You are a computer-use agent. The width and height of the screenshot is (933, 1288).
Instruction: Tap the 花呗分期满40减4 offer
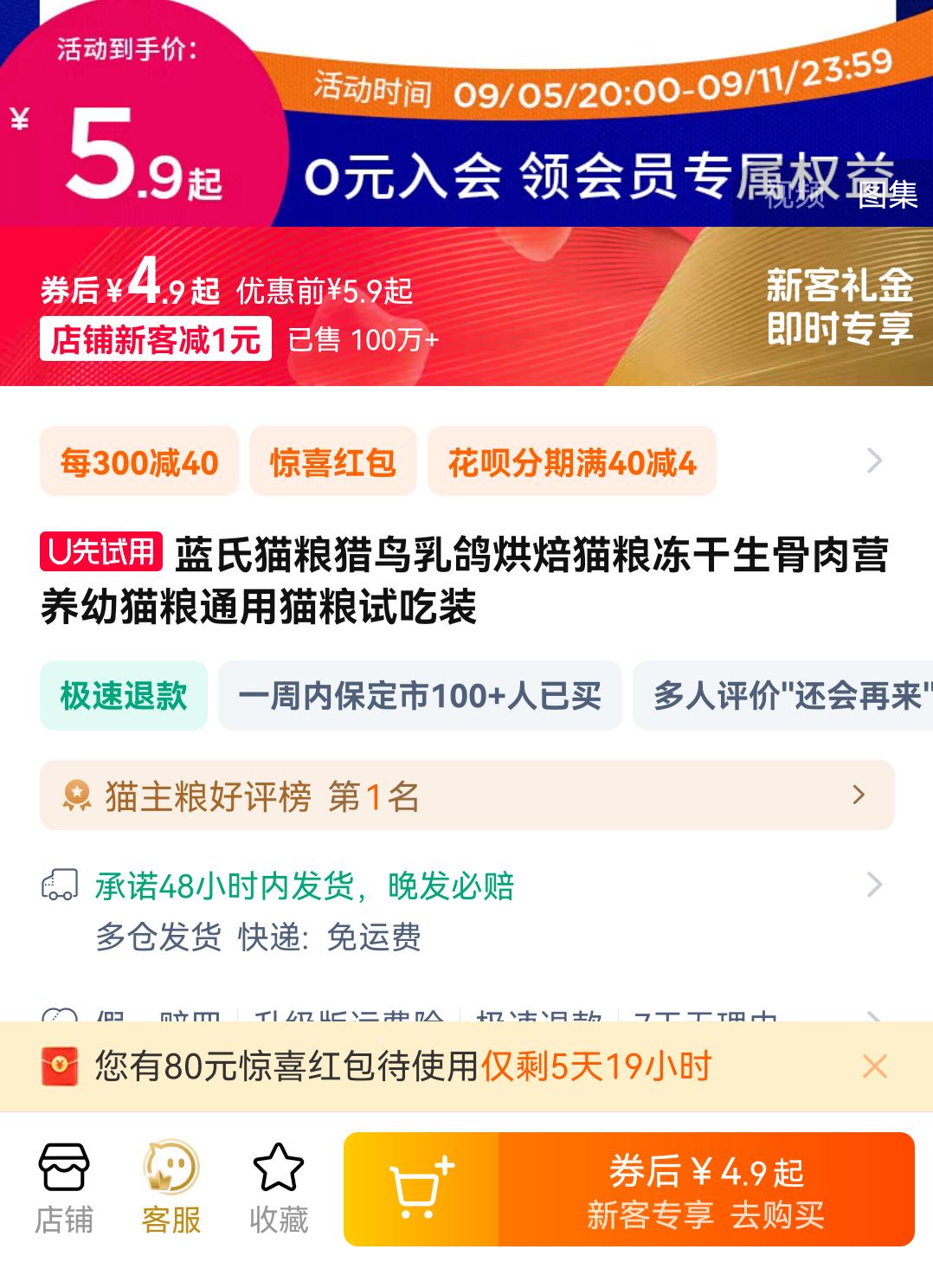(571, 461)
